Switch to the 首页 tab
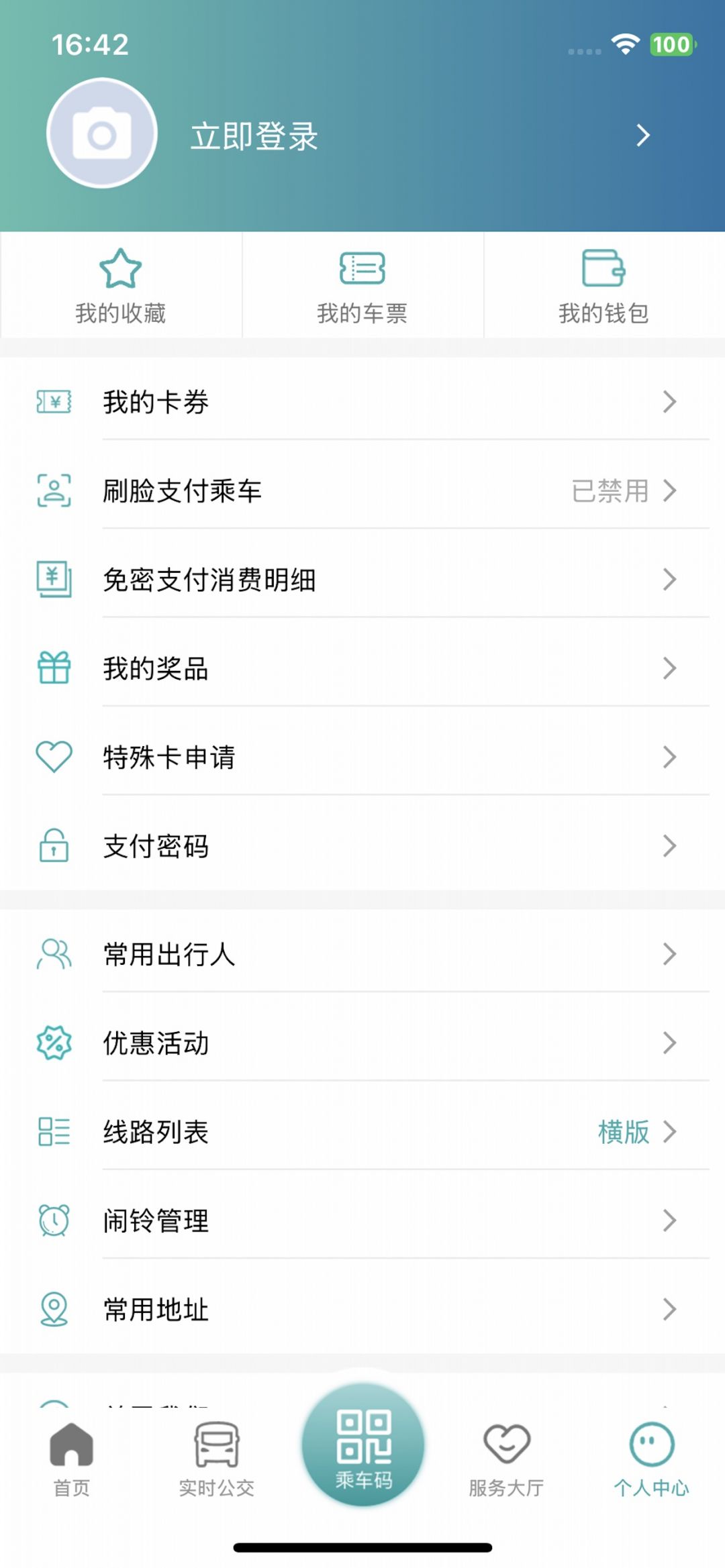The width and height of the screenshot is (725, 1568). click(x=72, y=1457)
